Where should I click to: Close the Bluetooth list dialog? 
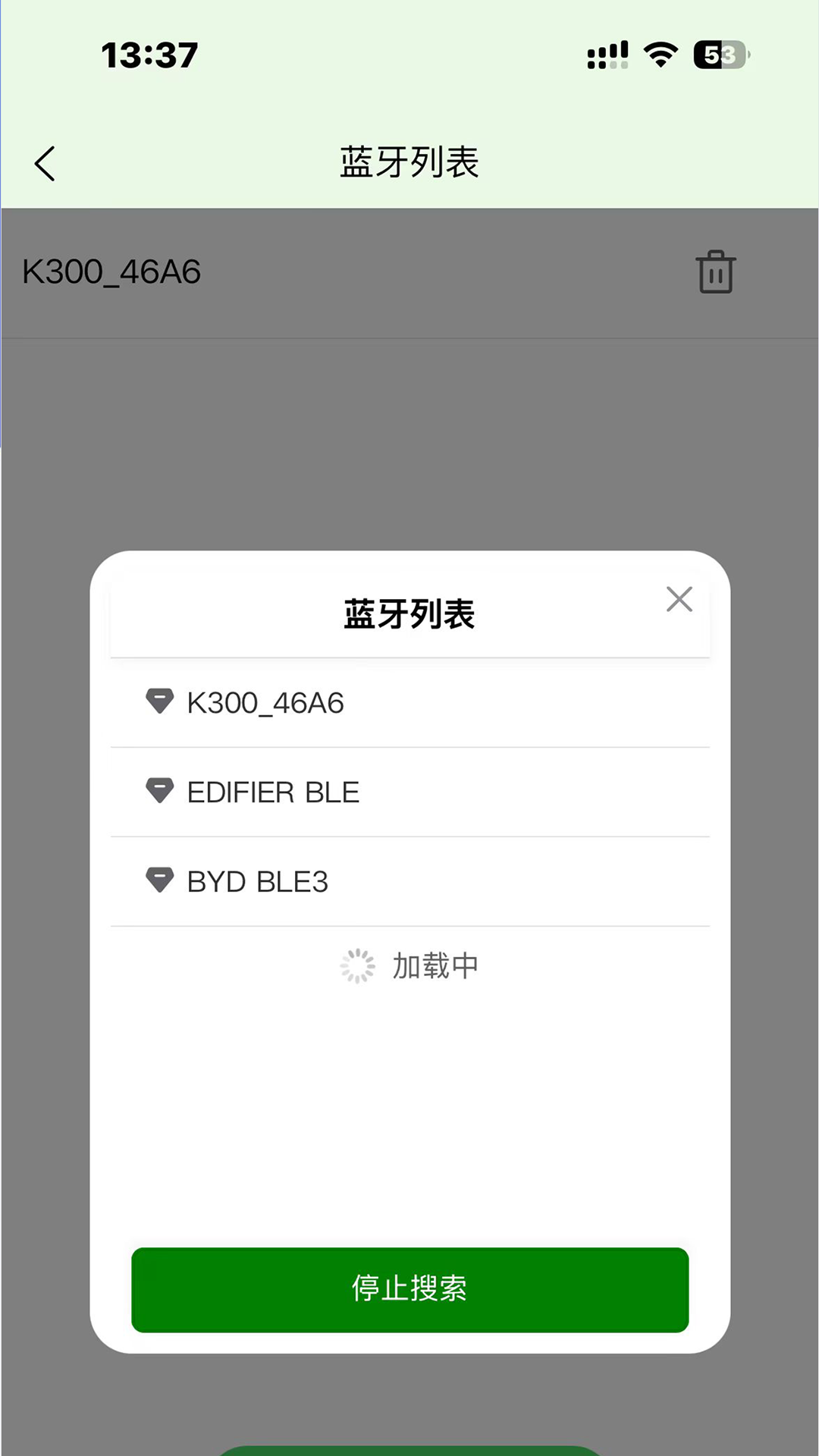point(679,599)
